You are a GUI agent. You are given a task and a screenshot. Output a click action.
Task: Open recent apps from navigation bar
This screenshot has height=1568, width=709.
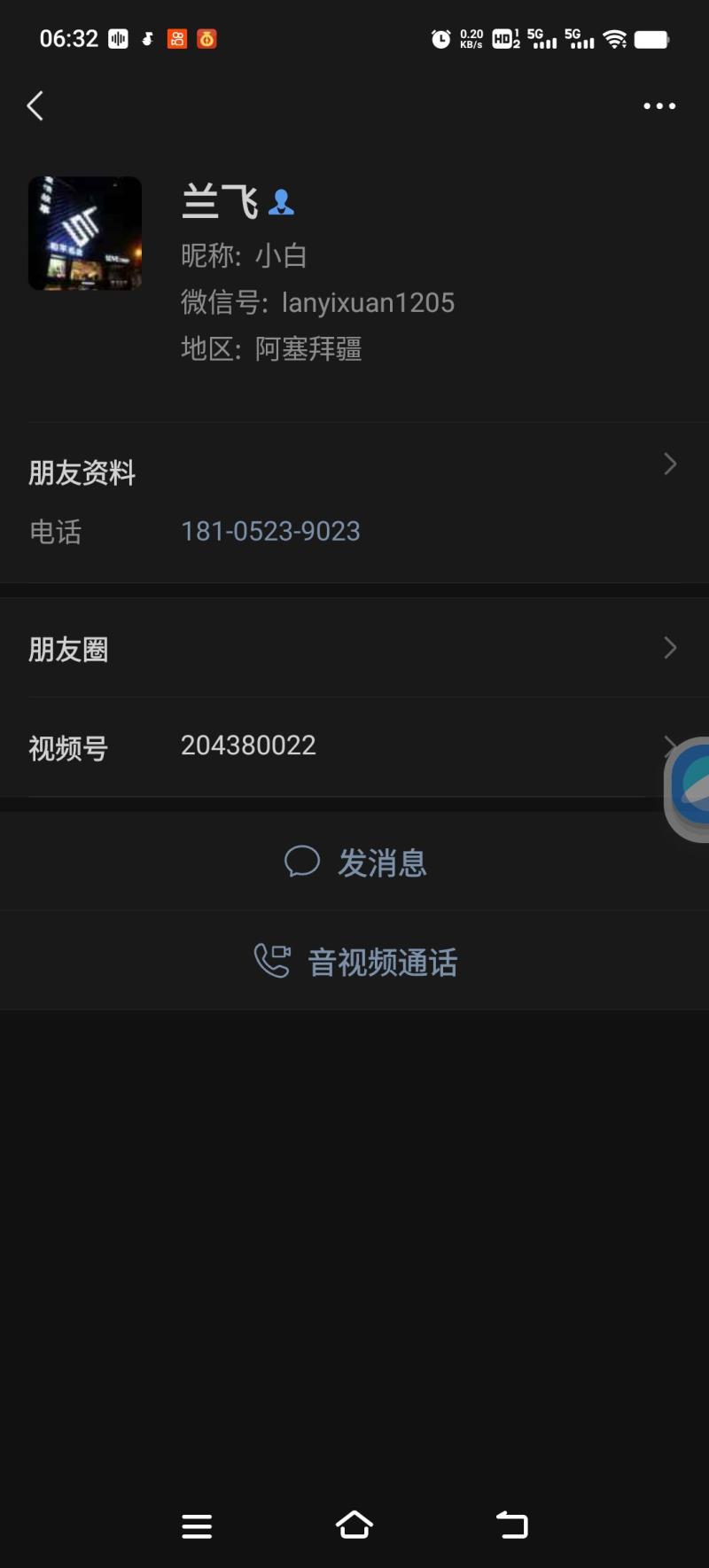(197, 1525)
